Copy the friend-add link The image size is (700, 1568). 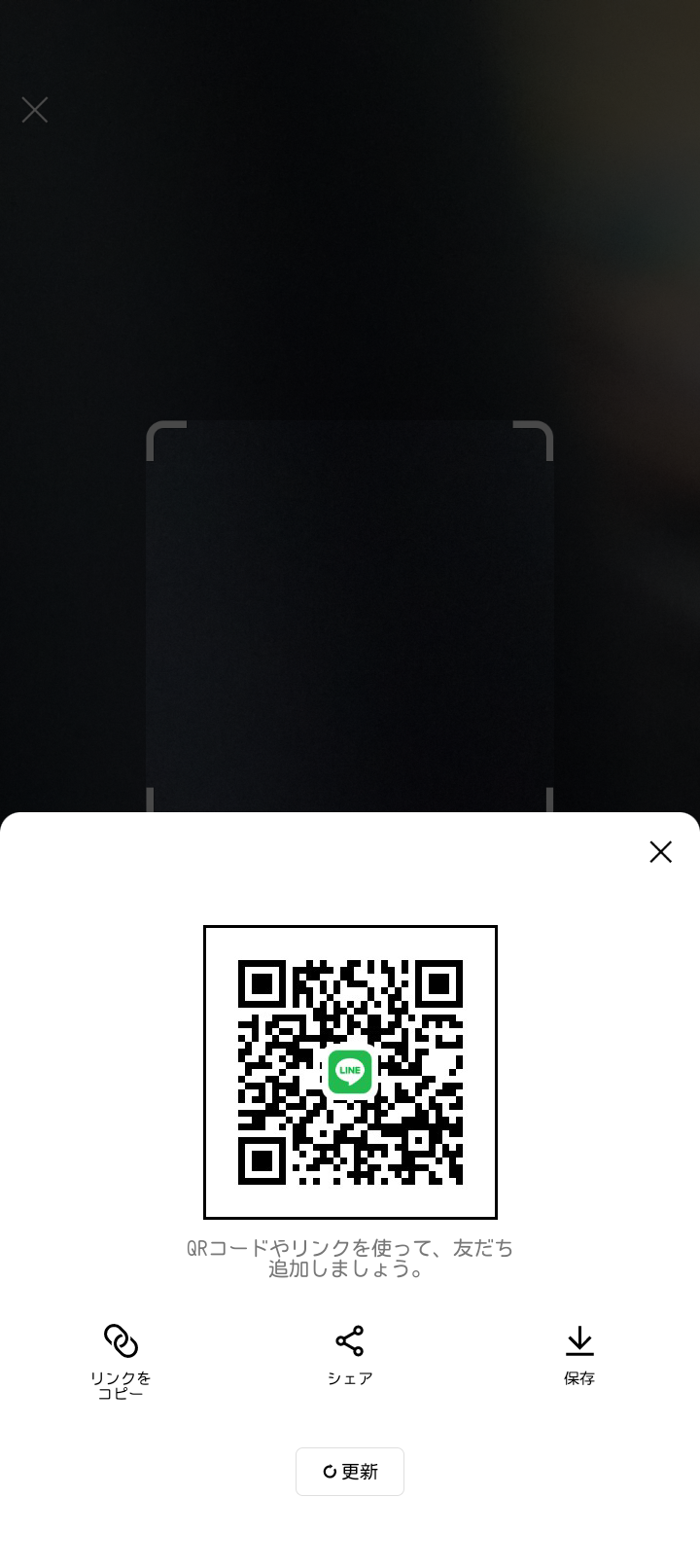tap(121, 1361)
